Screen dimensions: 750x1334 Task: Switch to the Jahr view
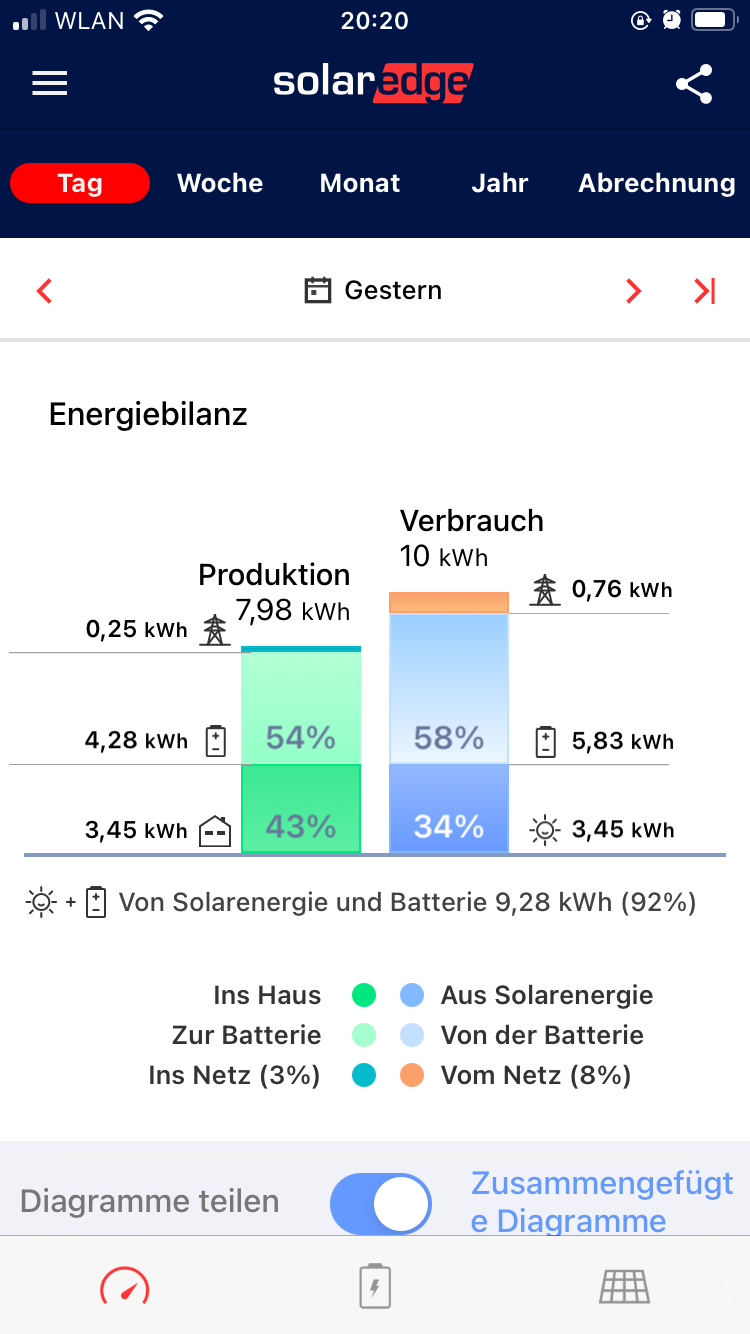pos(500,183)
